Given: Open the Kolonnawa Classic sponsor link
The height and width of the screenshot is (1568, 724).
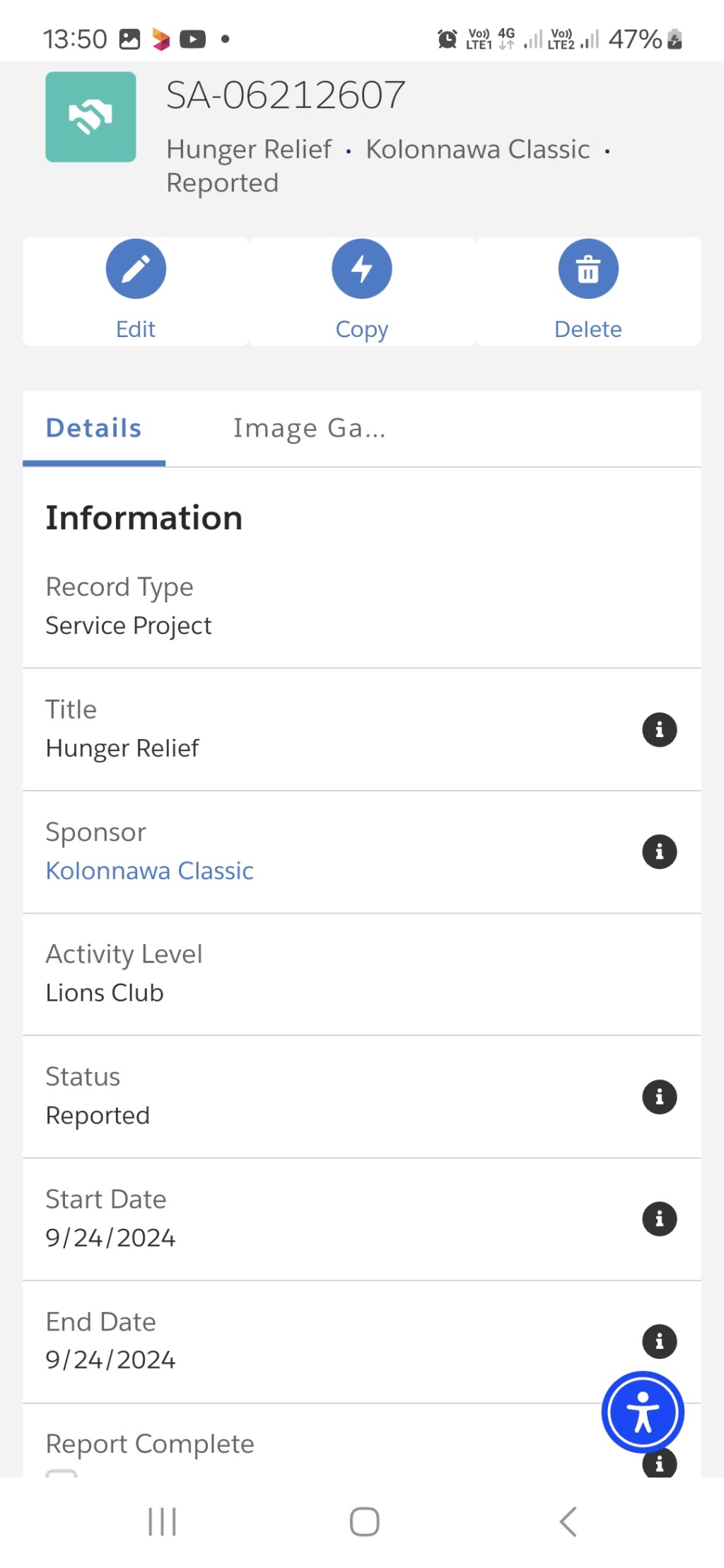Looking at the screenshot, I should click(x=150, y=871).
